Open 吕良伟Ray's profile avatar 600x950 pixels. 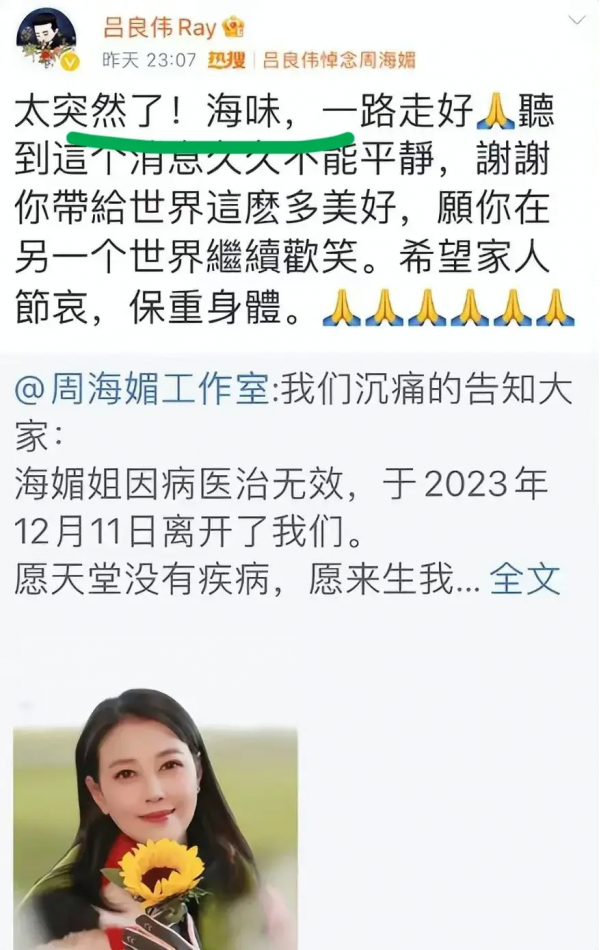coord(46,41)
